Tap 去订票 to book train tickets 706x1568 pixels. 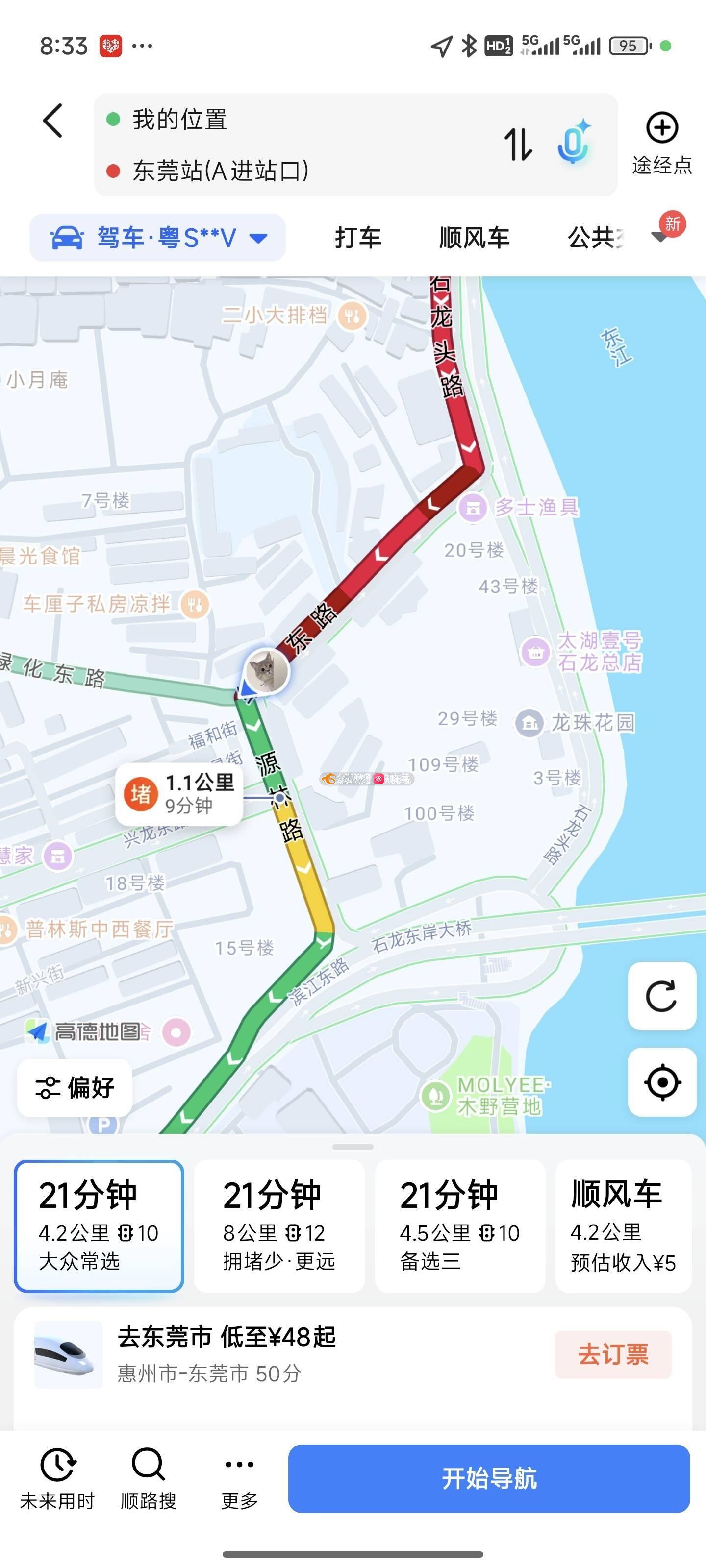[613, 1354]
